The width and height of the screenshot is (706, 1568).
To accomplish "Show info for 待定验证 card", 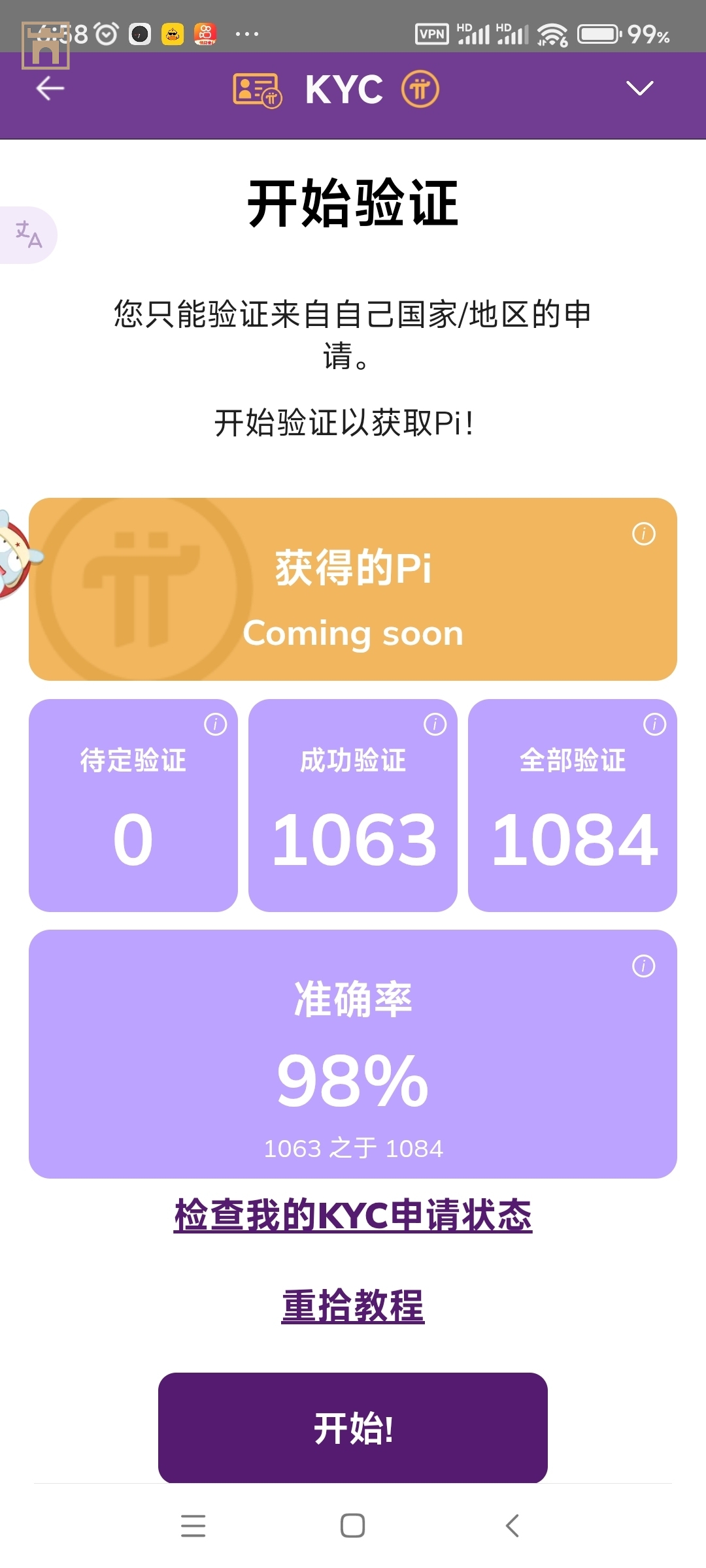I will tap(215, 724).
